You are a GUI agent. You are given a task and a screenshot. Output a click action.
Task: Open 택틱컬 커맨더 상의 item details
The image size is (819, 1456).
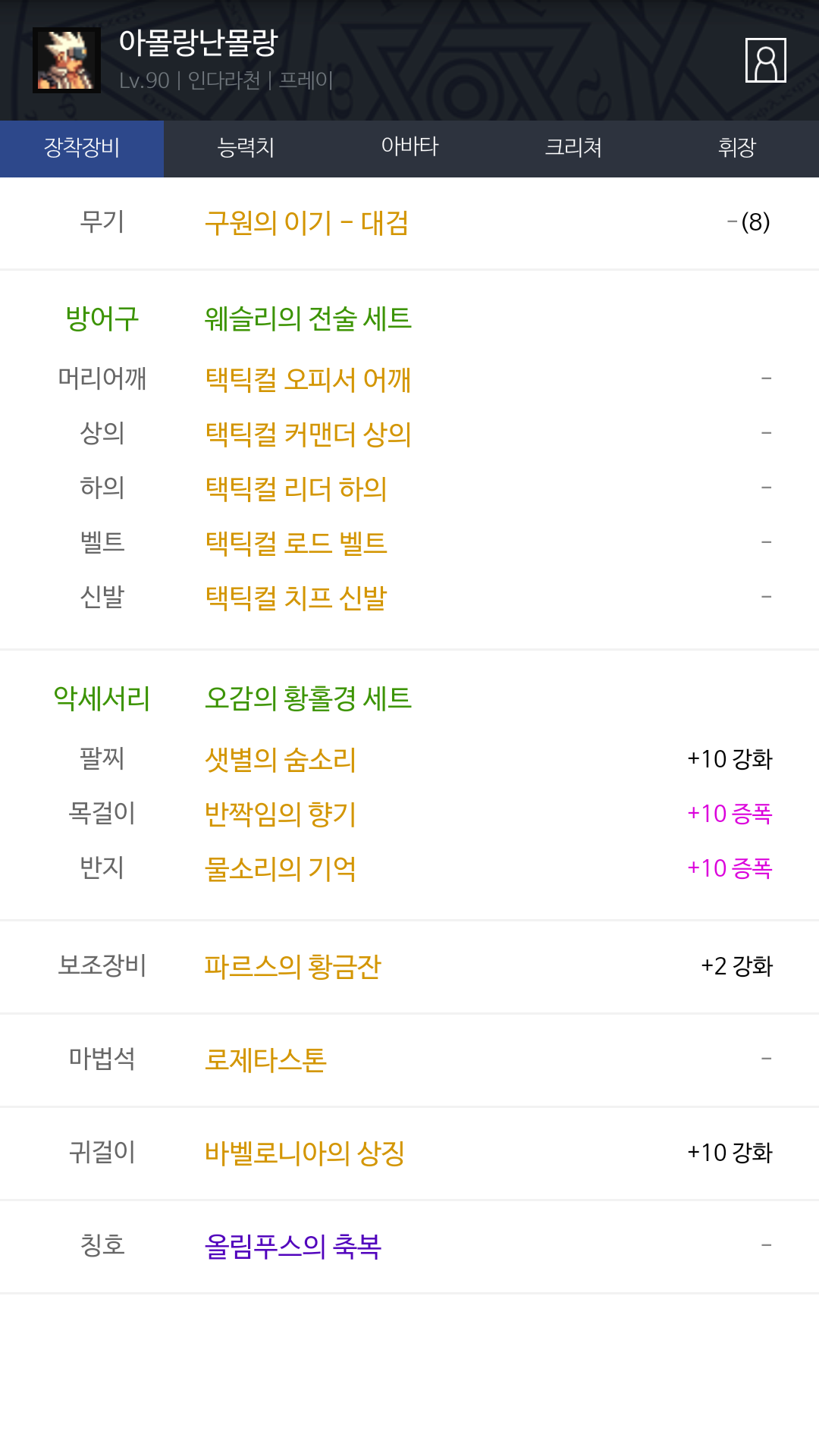pos(308,434)
